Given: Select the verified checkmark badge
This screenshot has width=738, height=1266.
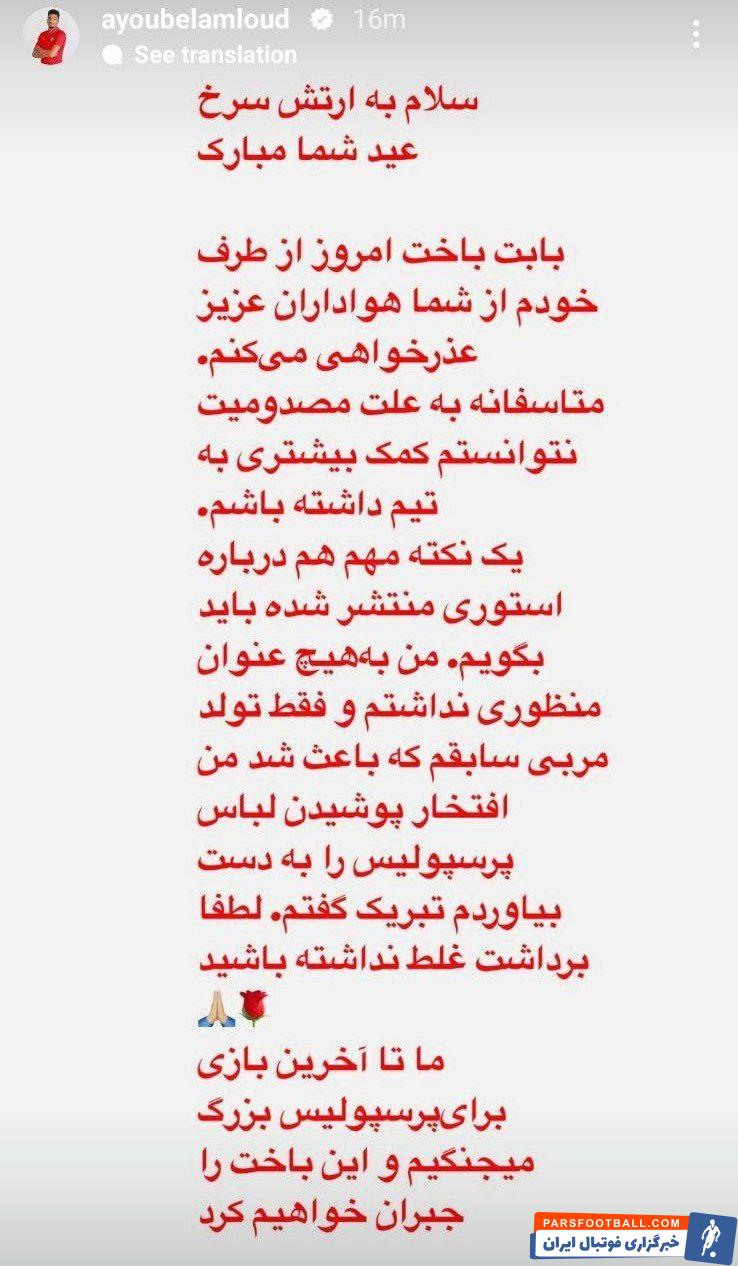Looking at the screenshot, I should [x=321, y=19].
